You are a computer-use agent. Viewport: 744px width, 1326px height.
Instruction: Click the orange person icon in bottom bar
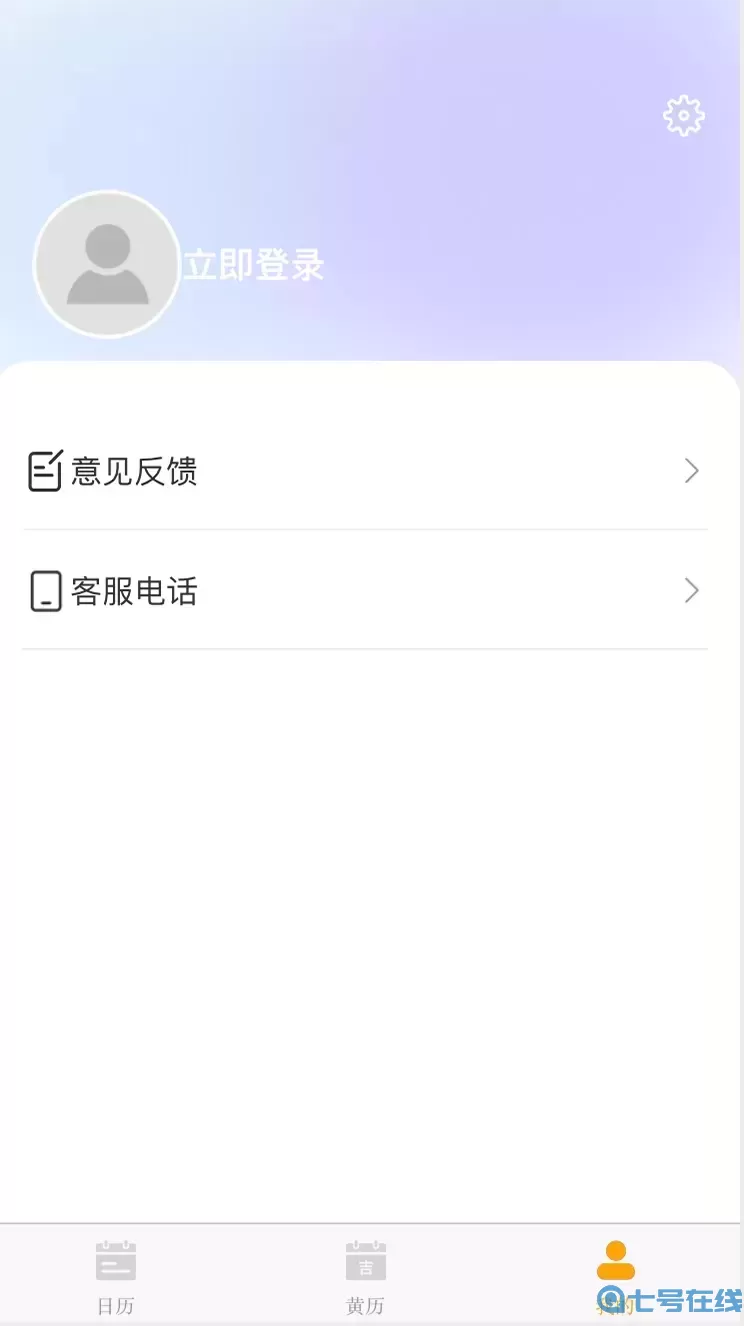[x=616, y=1261]
